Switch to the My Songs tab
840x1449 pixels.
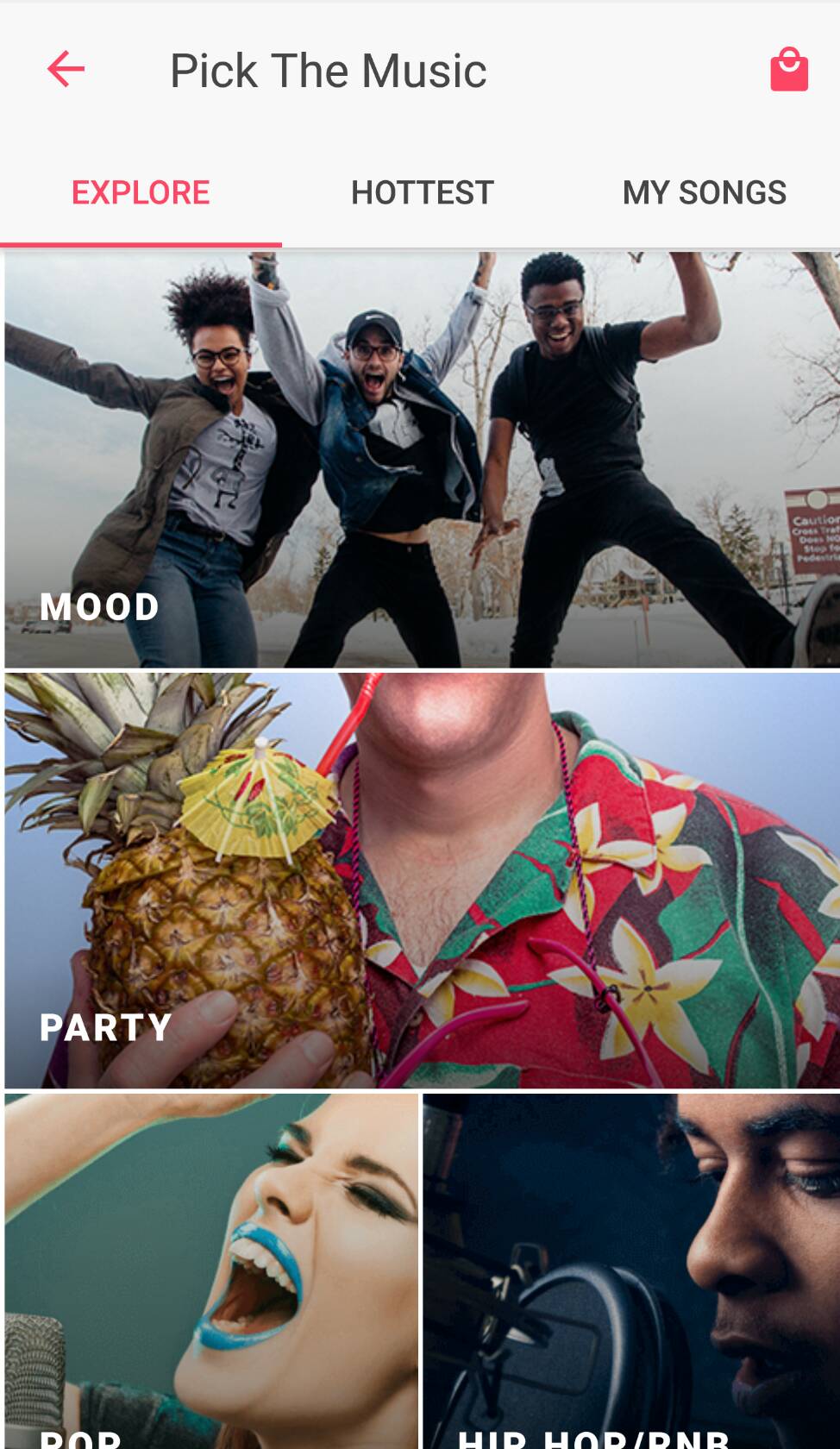tap(704, 192)
